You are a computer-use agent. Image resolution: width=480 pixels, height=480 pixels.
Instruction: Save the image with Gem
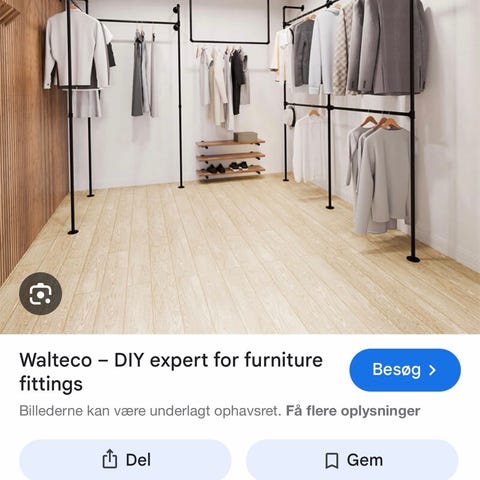tap(352, 460)
